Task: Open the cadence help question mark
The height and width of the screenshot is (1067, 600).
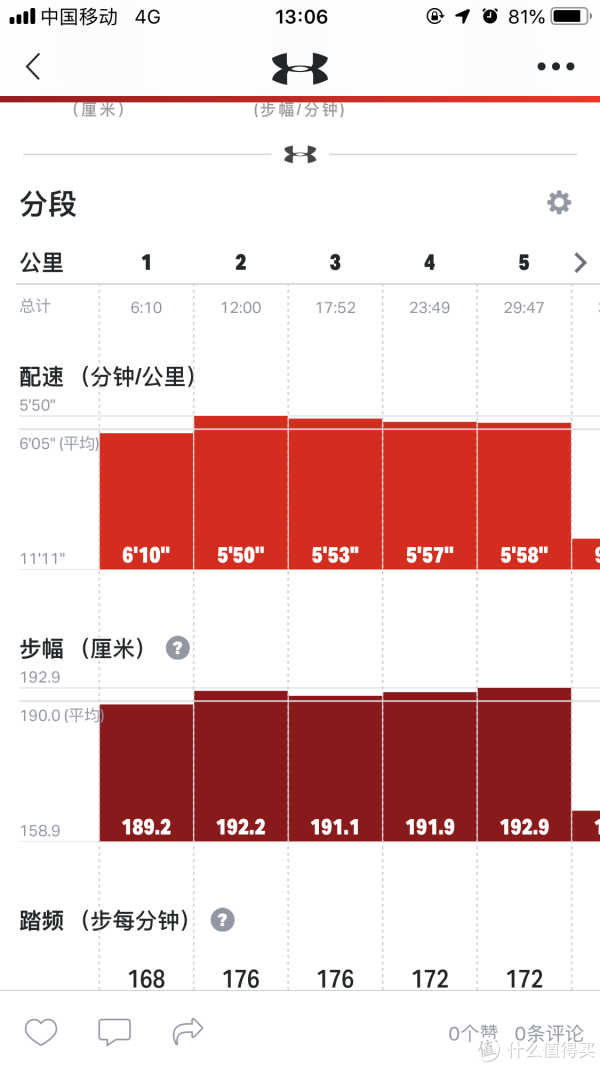Action: pyautogui.click(x=222, y=920)
